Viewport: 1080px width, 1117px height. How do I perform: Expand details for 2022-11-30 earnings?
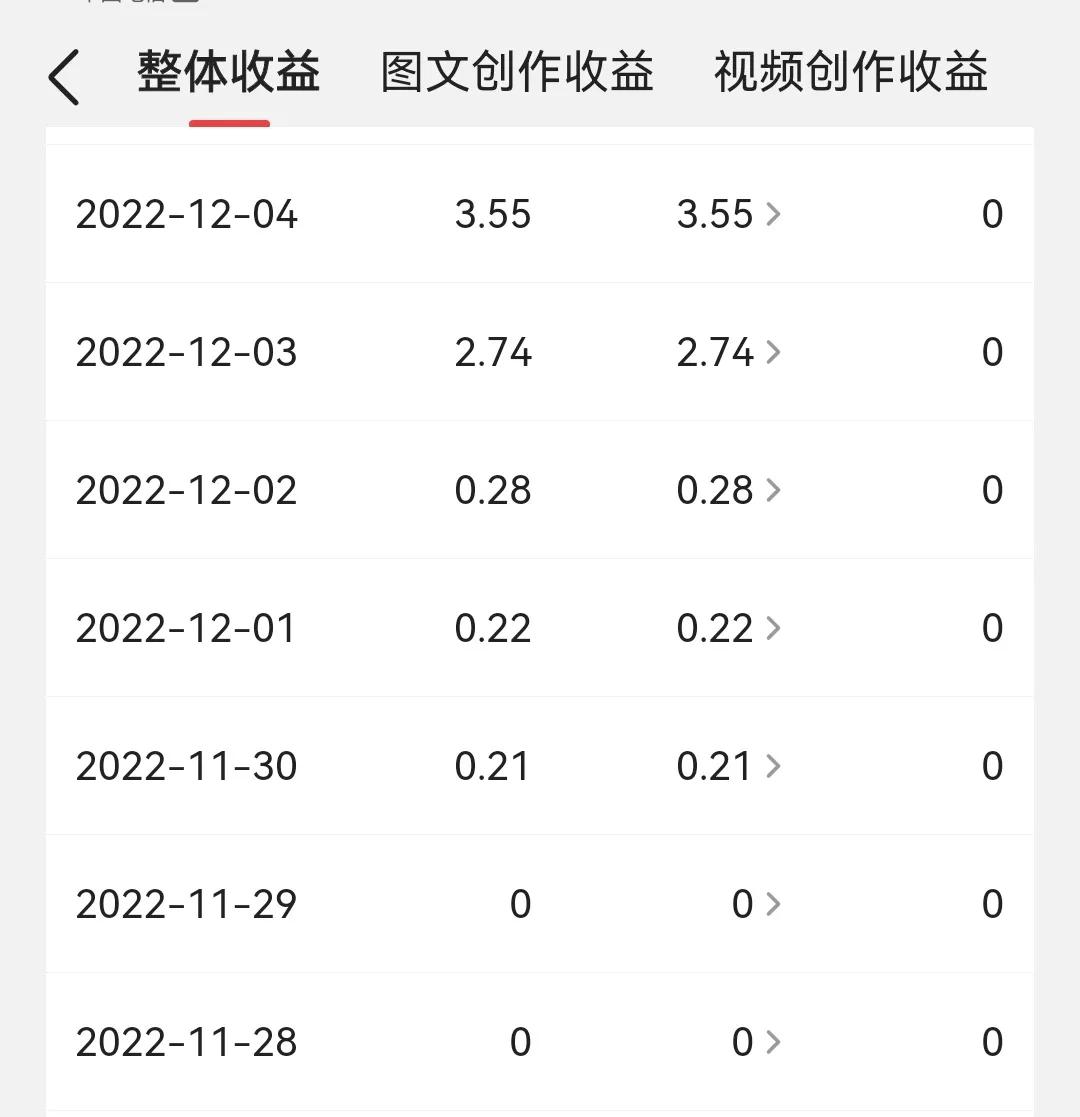pyautogui.click(x=772, y=766)
